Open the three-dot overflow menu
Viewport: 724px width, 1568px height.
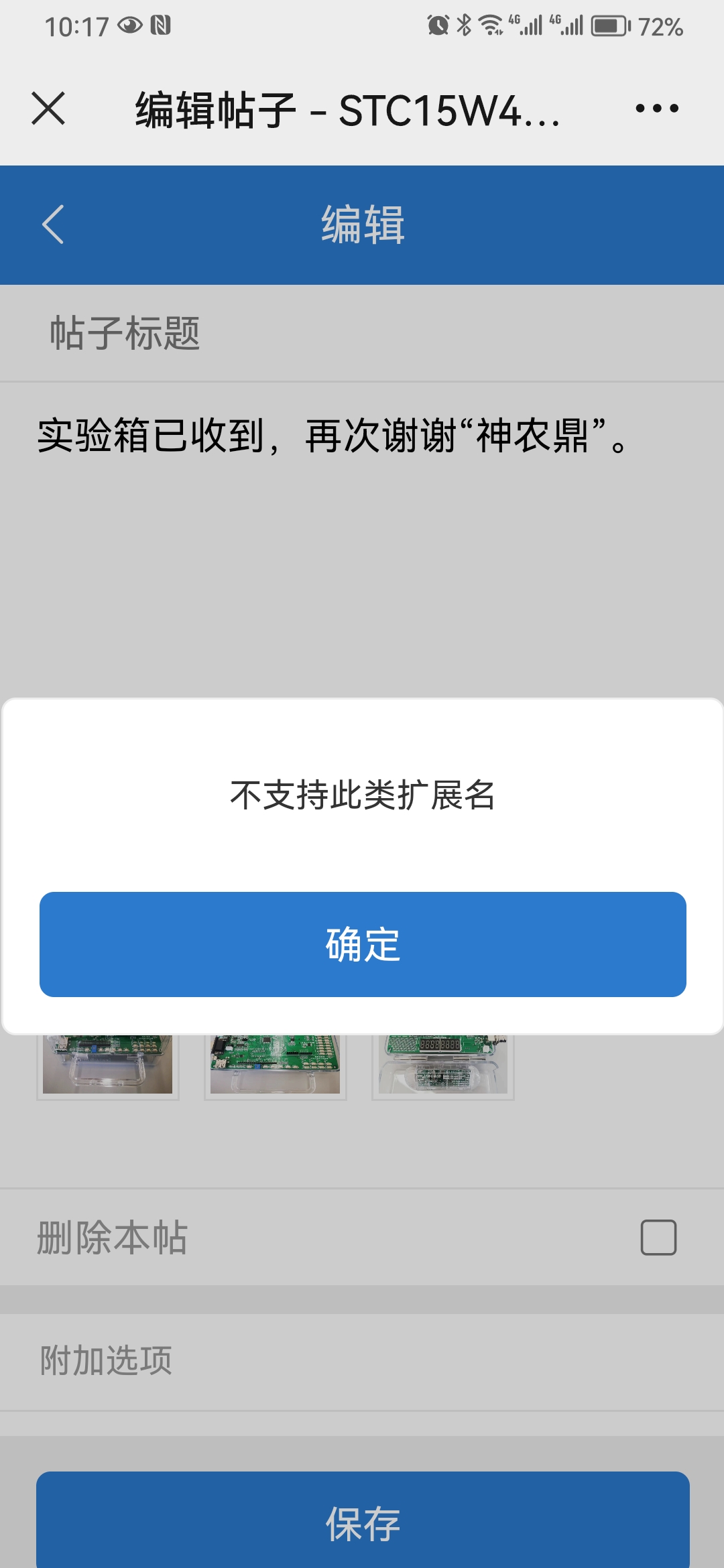(656, 109)
